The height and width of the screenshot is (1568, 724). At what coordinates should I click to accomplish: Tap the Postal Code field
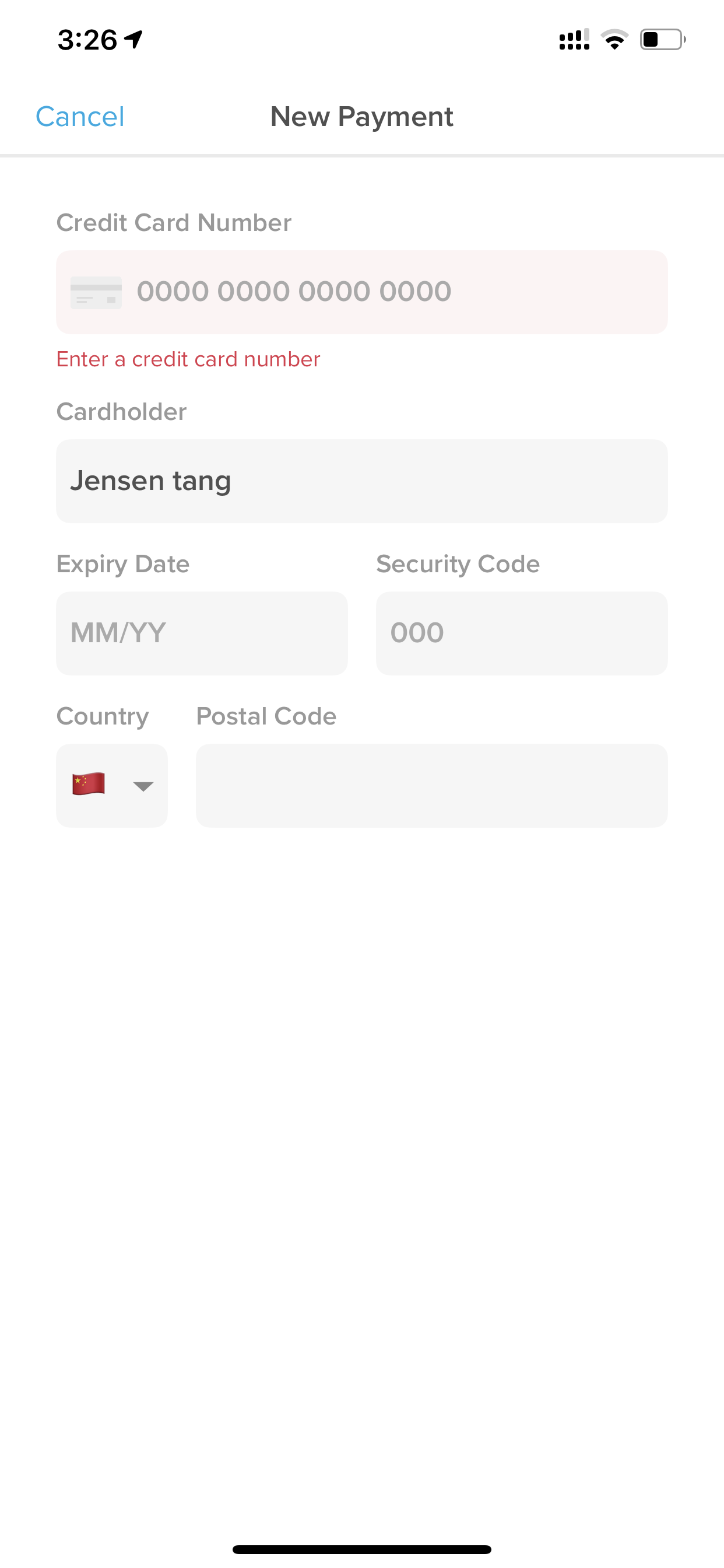click(431, 785)
